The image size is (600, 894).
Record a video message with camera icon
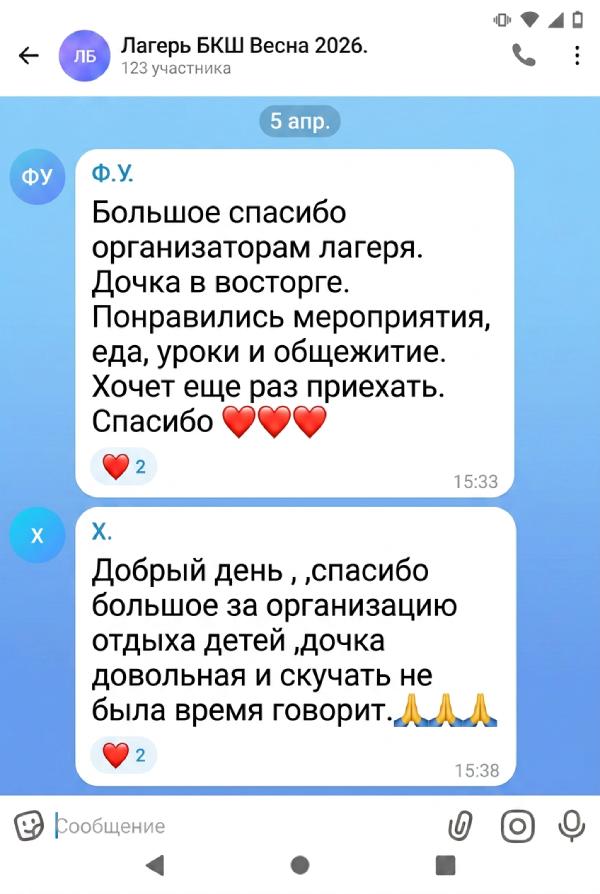click(x=517, y=826)
